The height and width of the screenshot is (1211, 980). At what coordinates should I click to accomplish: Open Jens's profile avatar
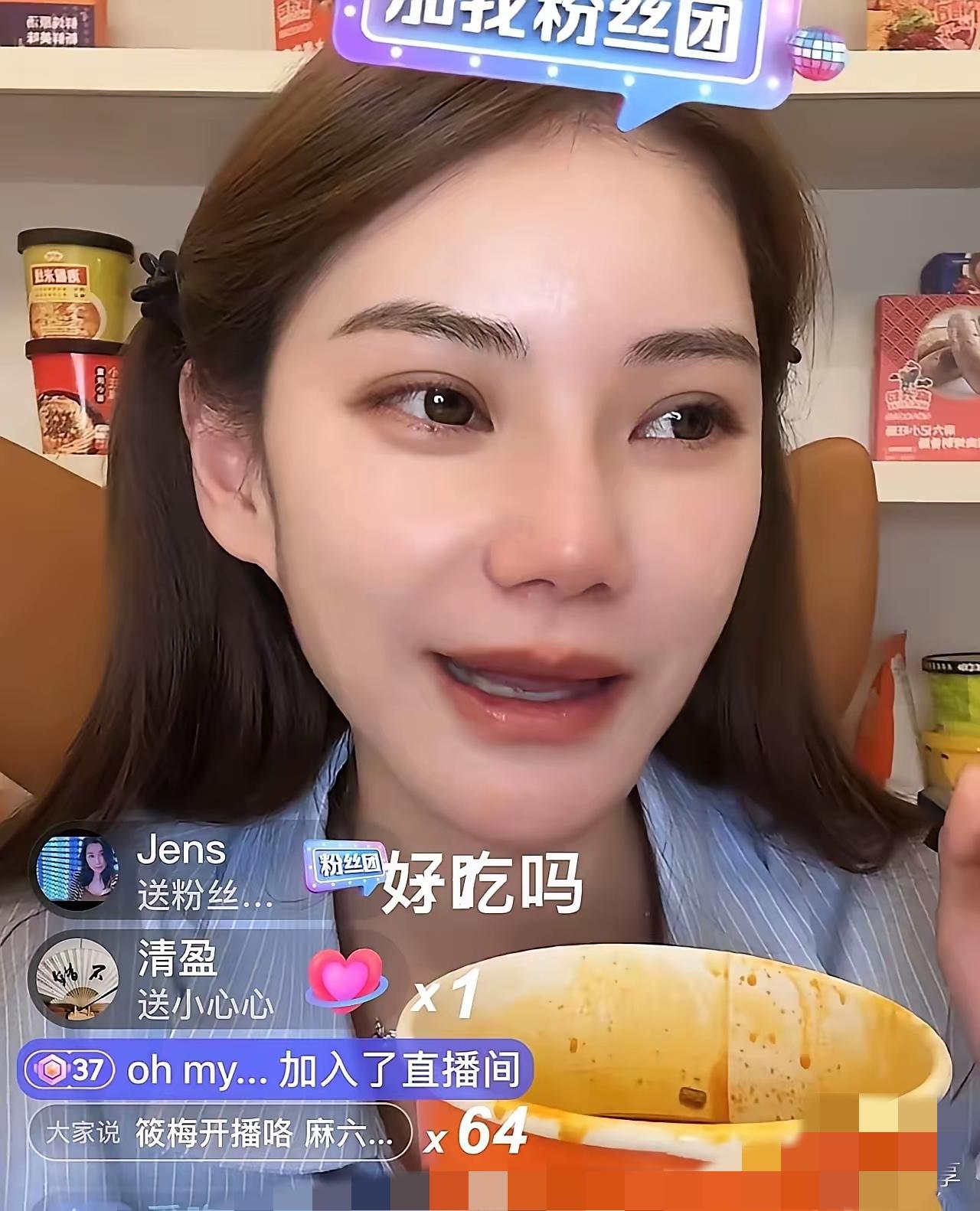point(77,872)
